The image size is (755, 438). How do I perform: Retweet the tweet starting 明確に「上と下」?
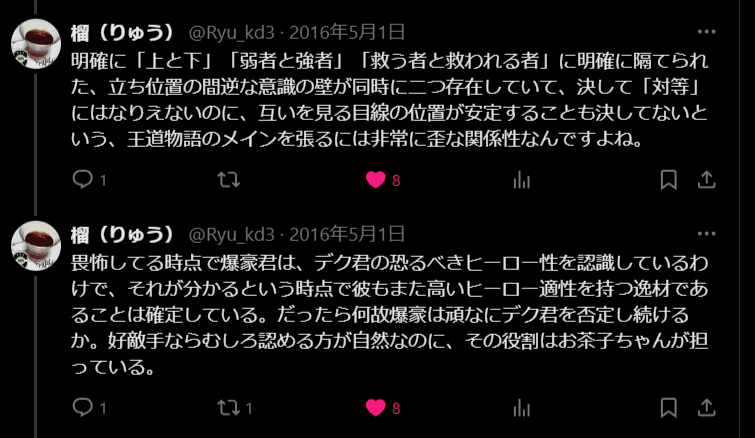click(229, 180)
